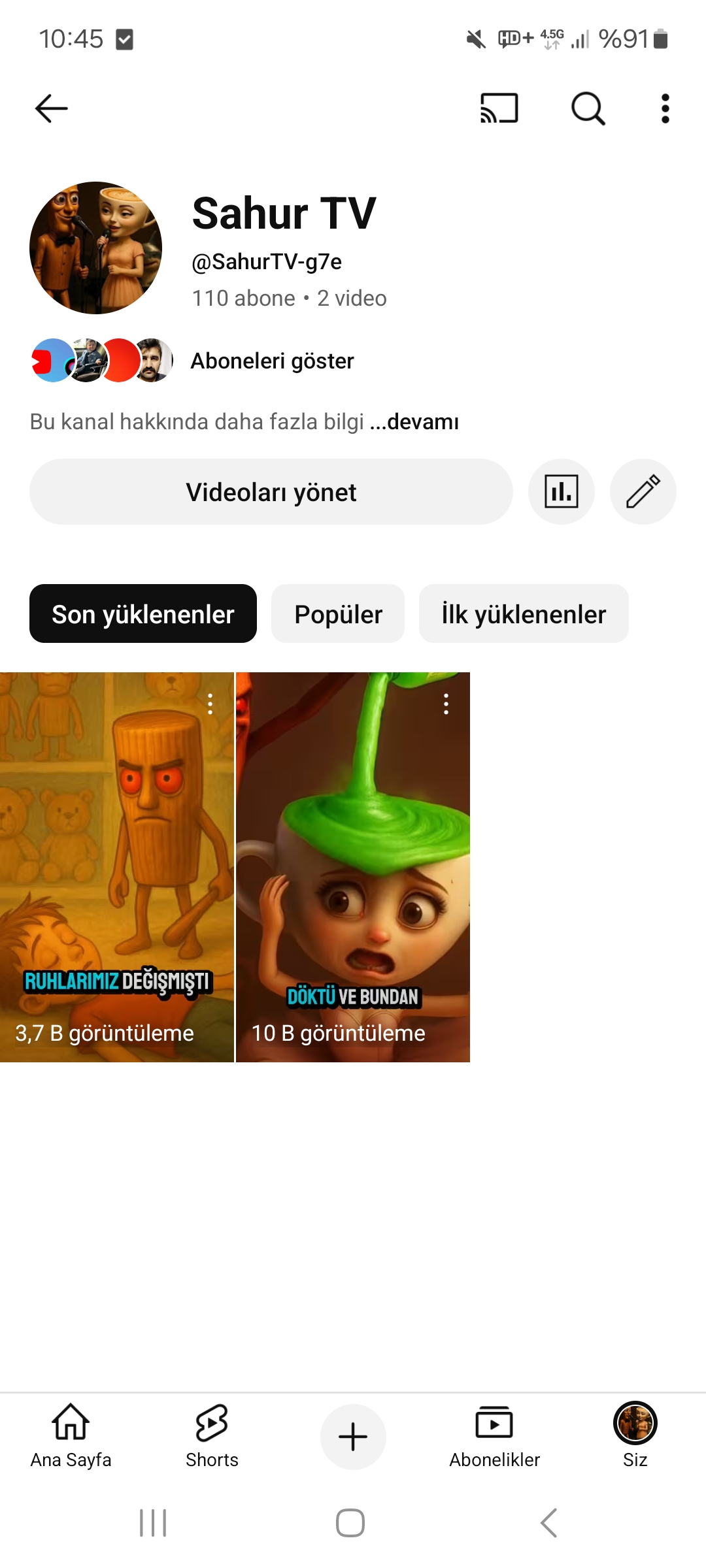Tap Aboneleri göster to view subscribers
Screen dimensions: 706x1568
click(272, 361)
